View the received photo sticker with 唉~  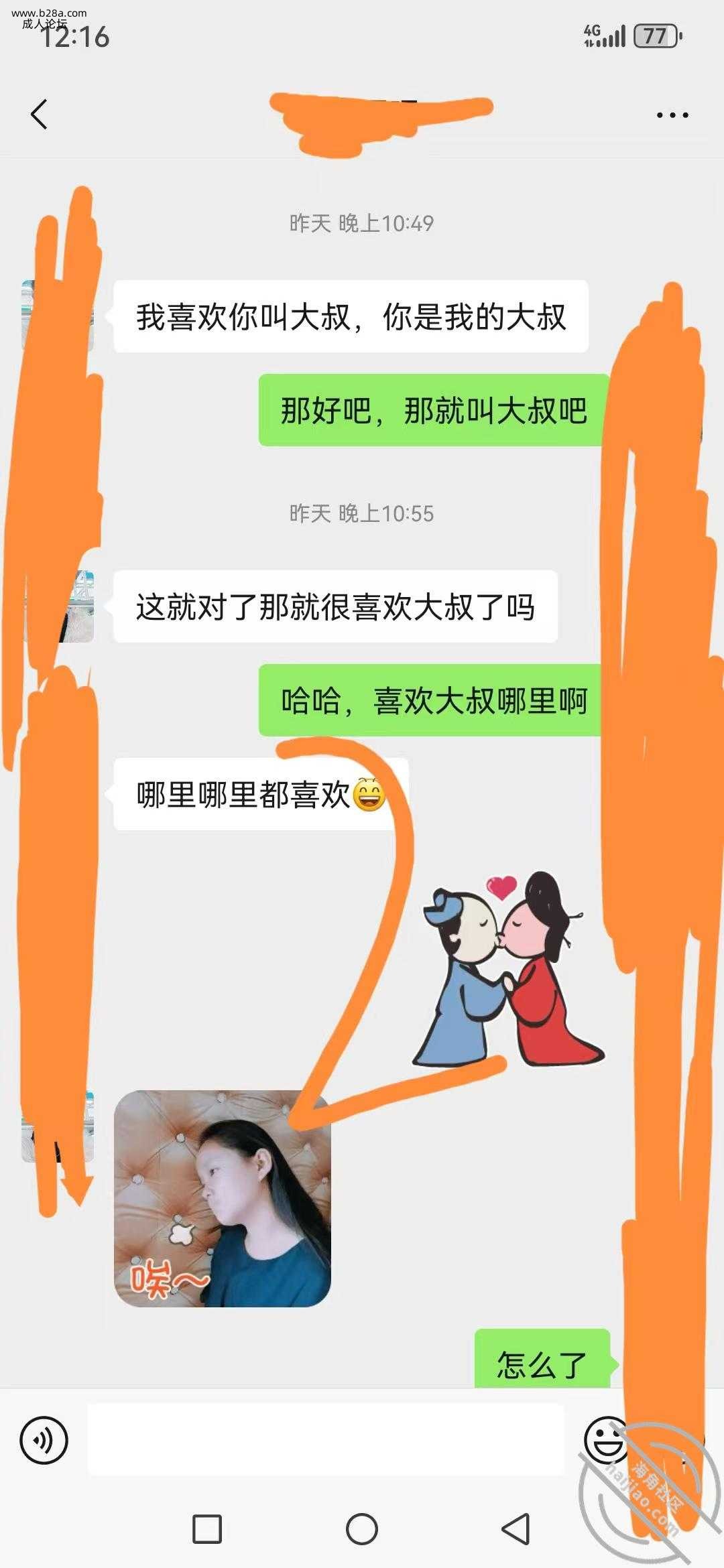[223, 1198]
